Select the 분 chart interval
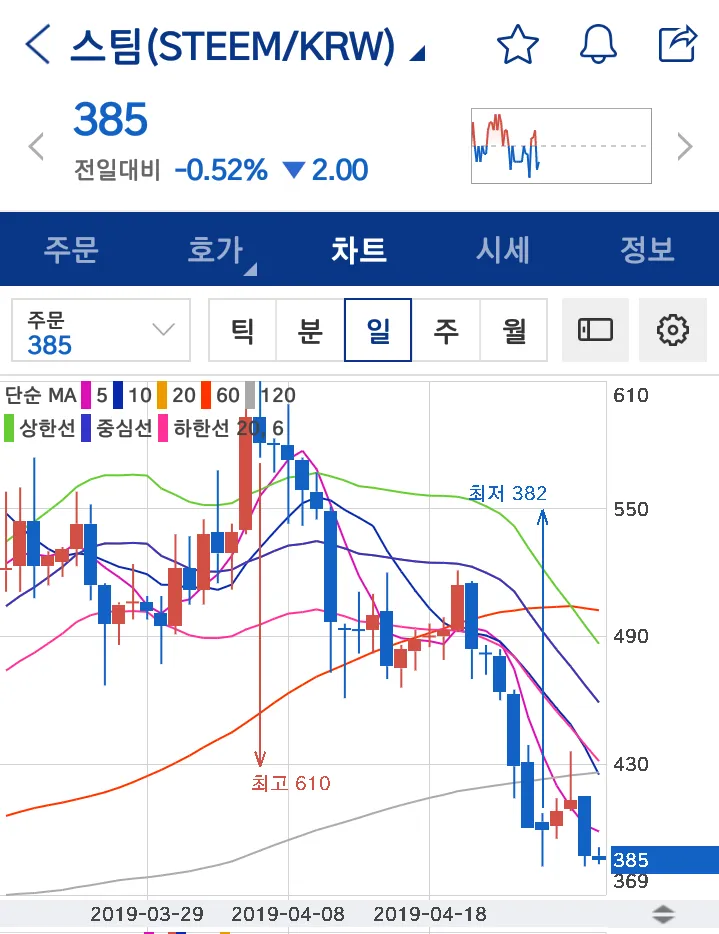 tap(310, 330)
